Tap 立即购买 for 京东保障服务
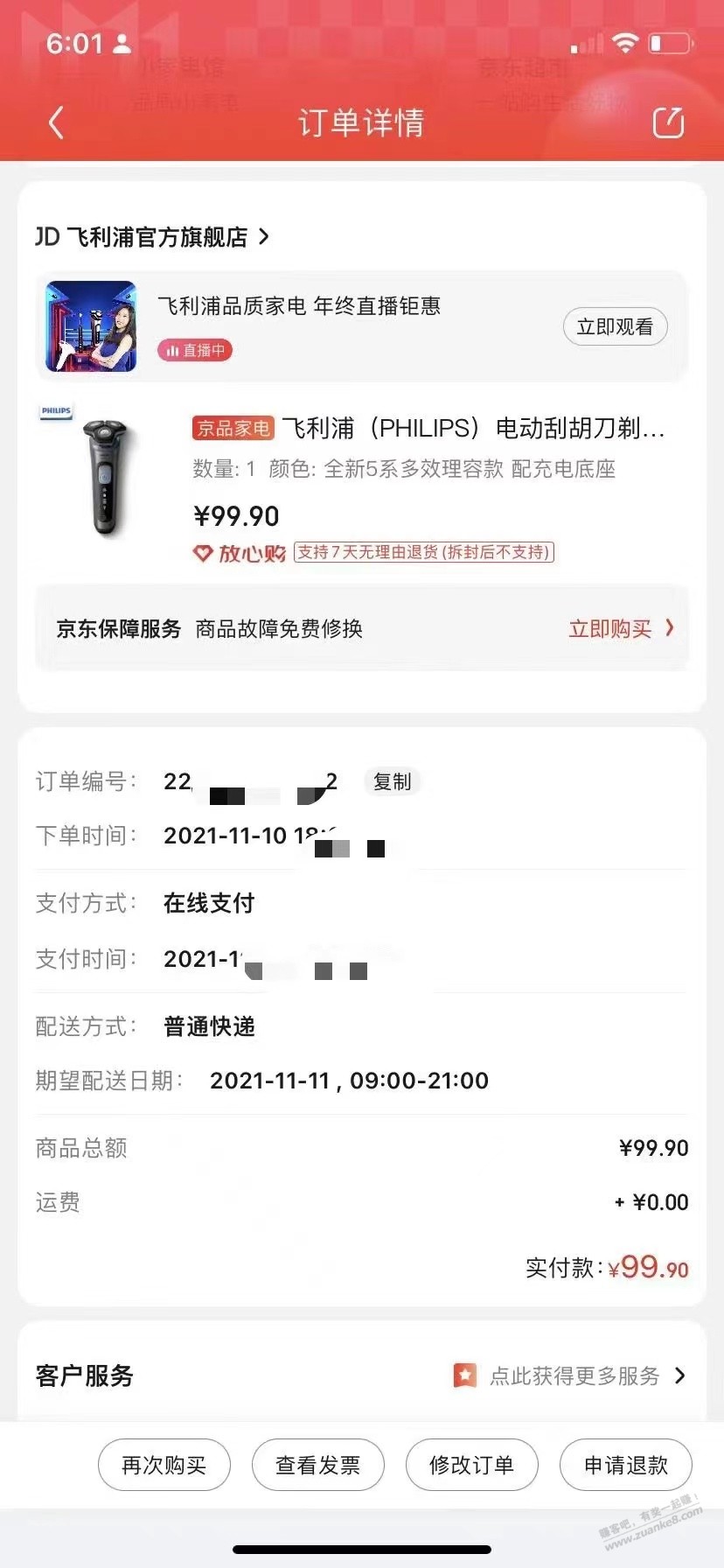 click(620, 628)
